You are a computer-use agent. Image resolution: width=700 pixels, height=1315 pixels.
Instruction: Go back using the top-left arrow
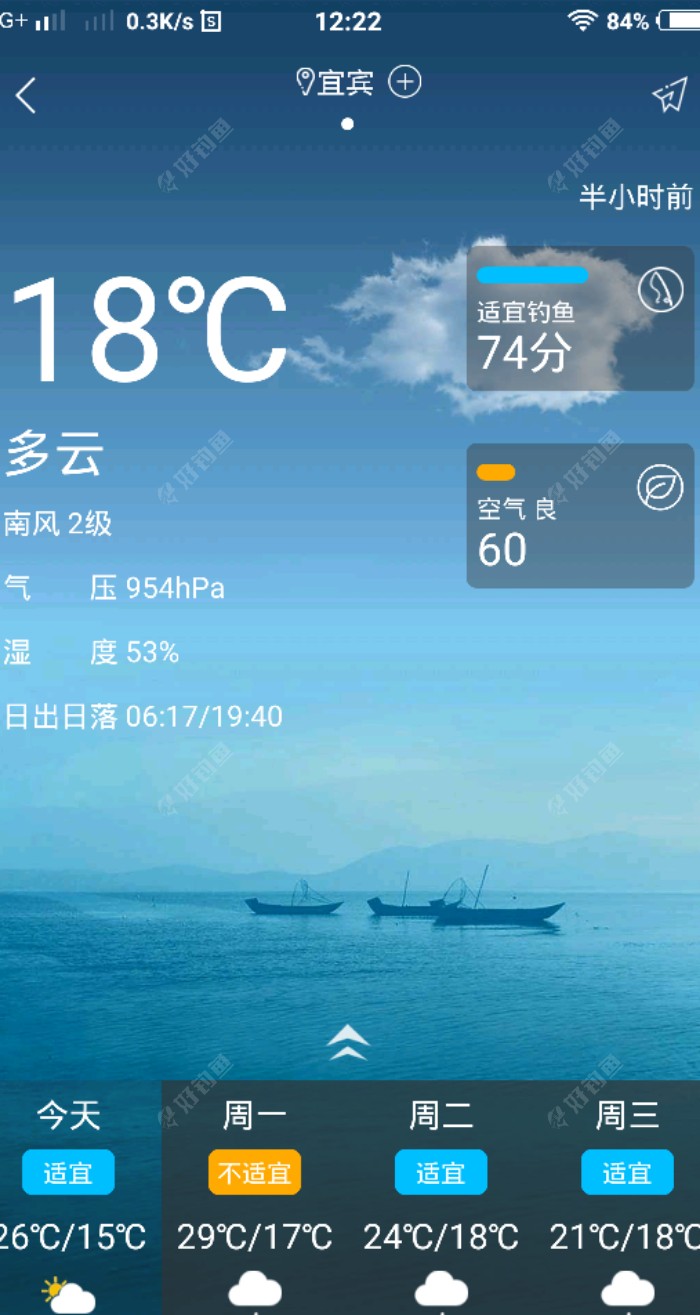(27, 96)
